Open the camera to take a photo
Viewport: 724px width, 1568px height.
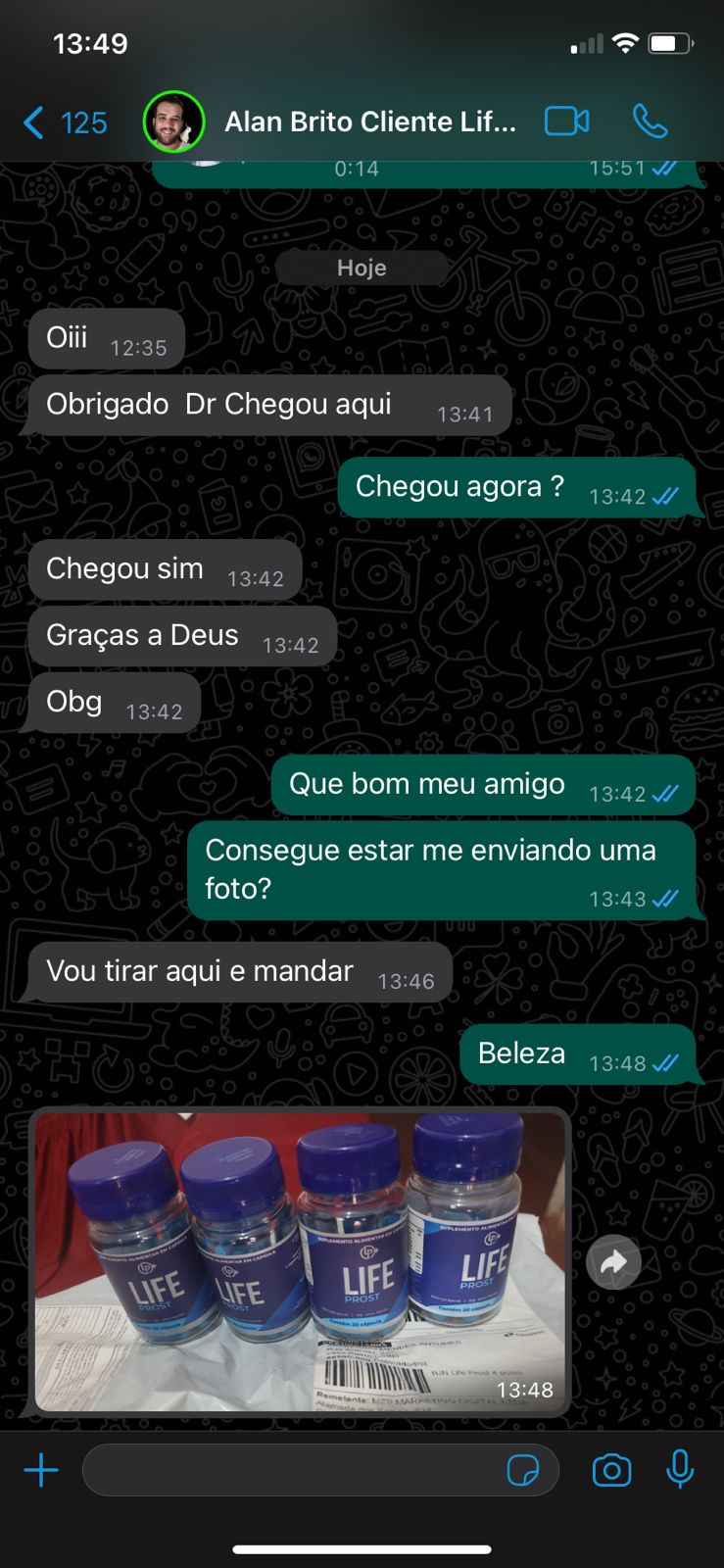click(611, 1470)
